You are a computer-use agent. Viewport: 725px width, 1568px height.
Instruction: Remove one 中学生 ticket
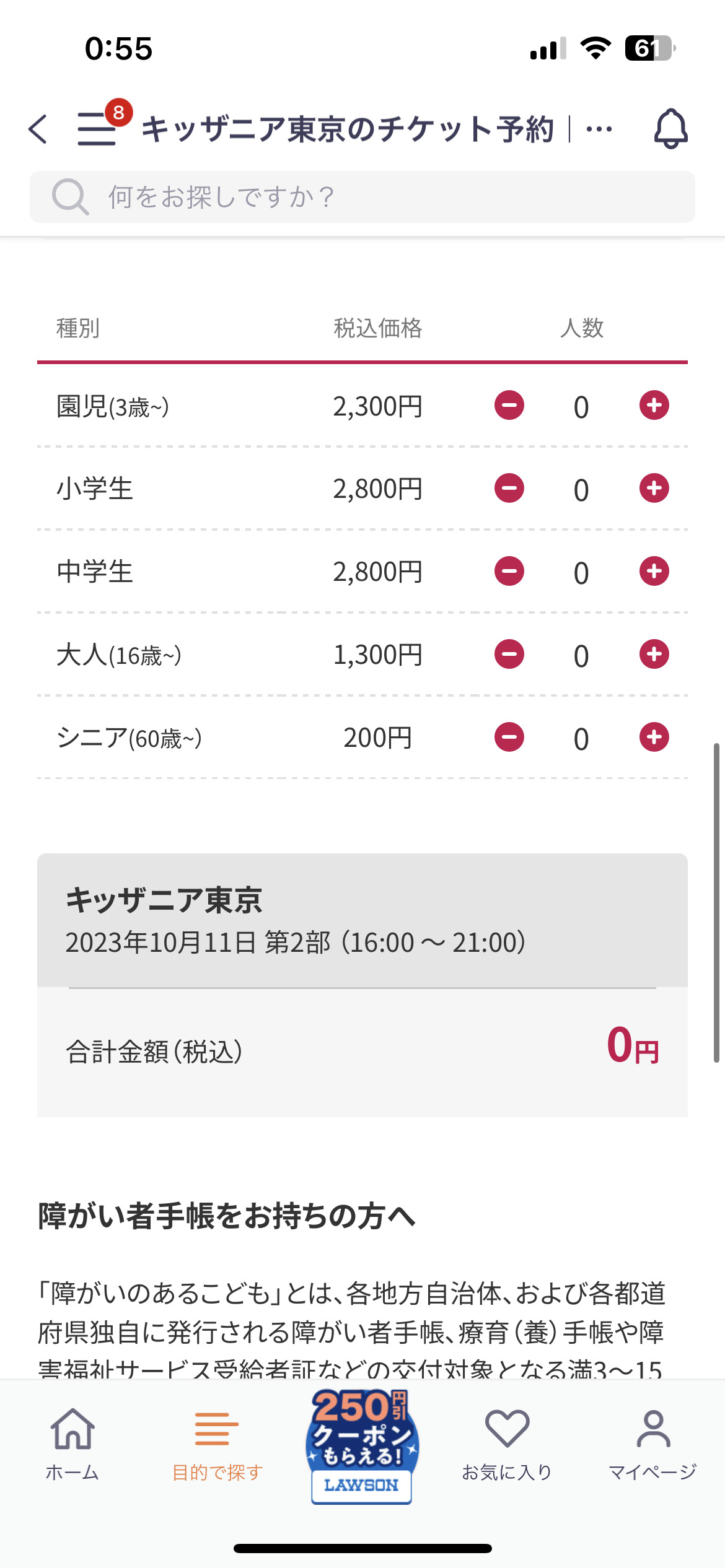(509, 572)
